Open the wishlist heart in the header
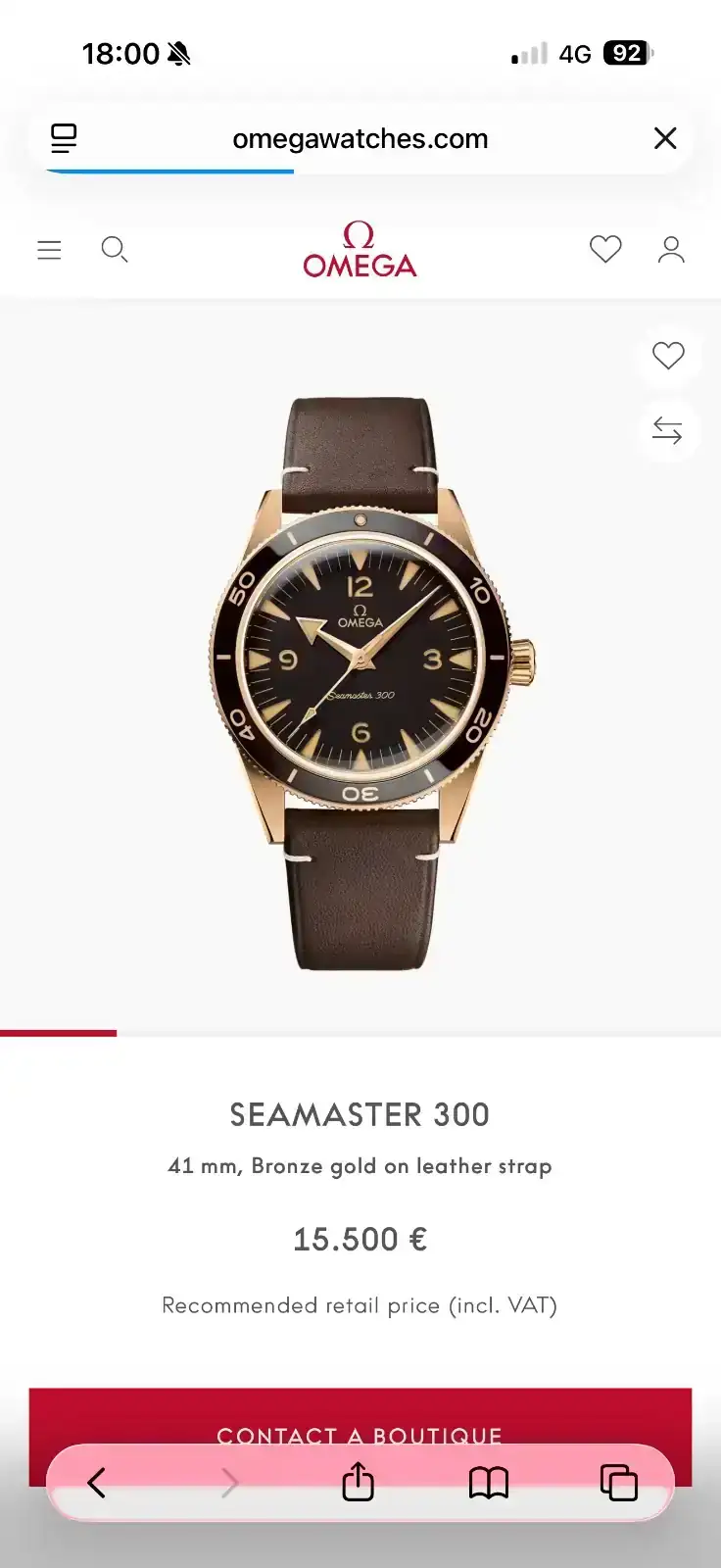The width and height of the screenshot is (721, 1568). tap(605, 249)
